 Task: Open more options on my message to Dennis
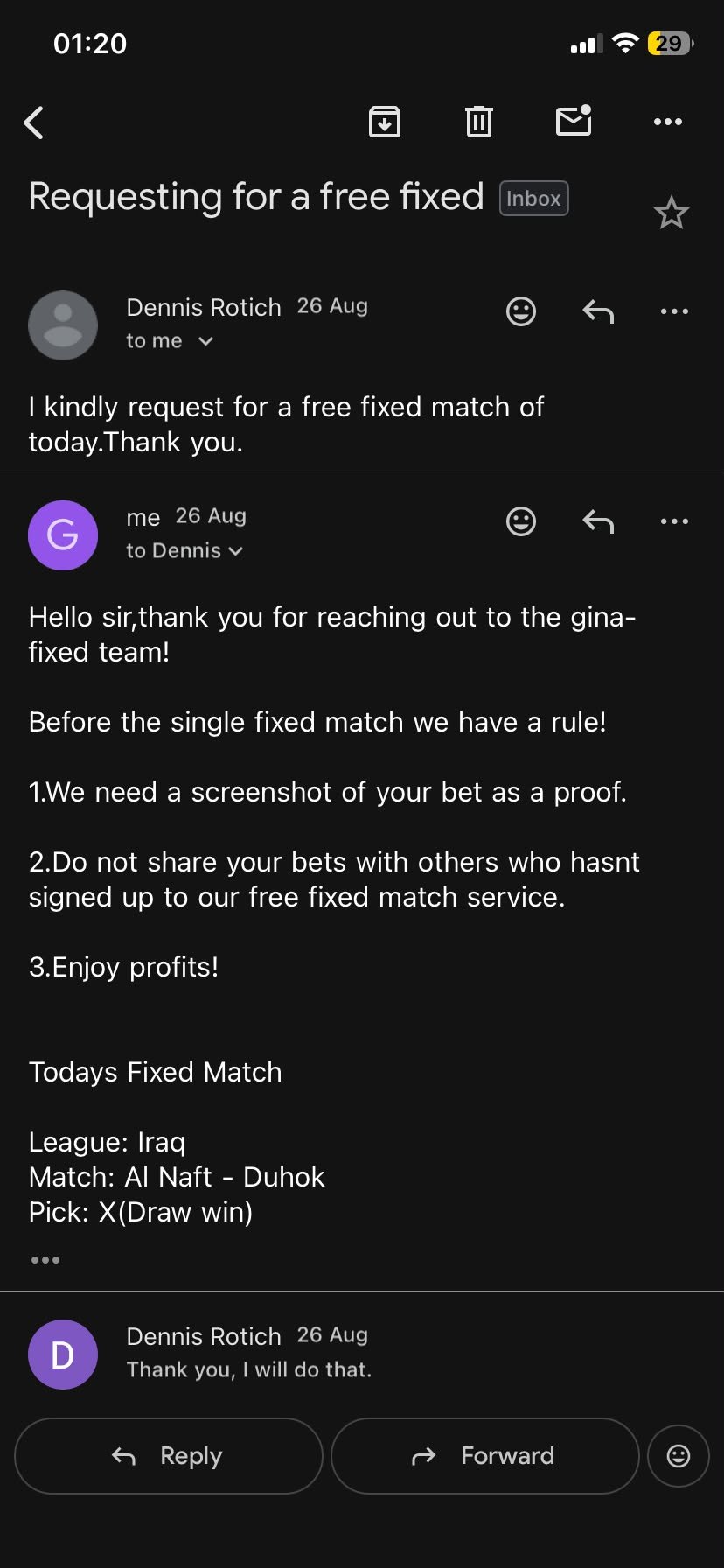(x=675, y=521)
